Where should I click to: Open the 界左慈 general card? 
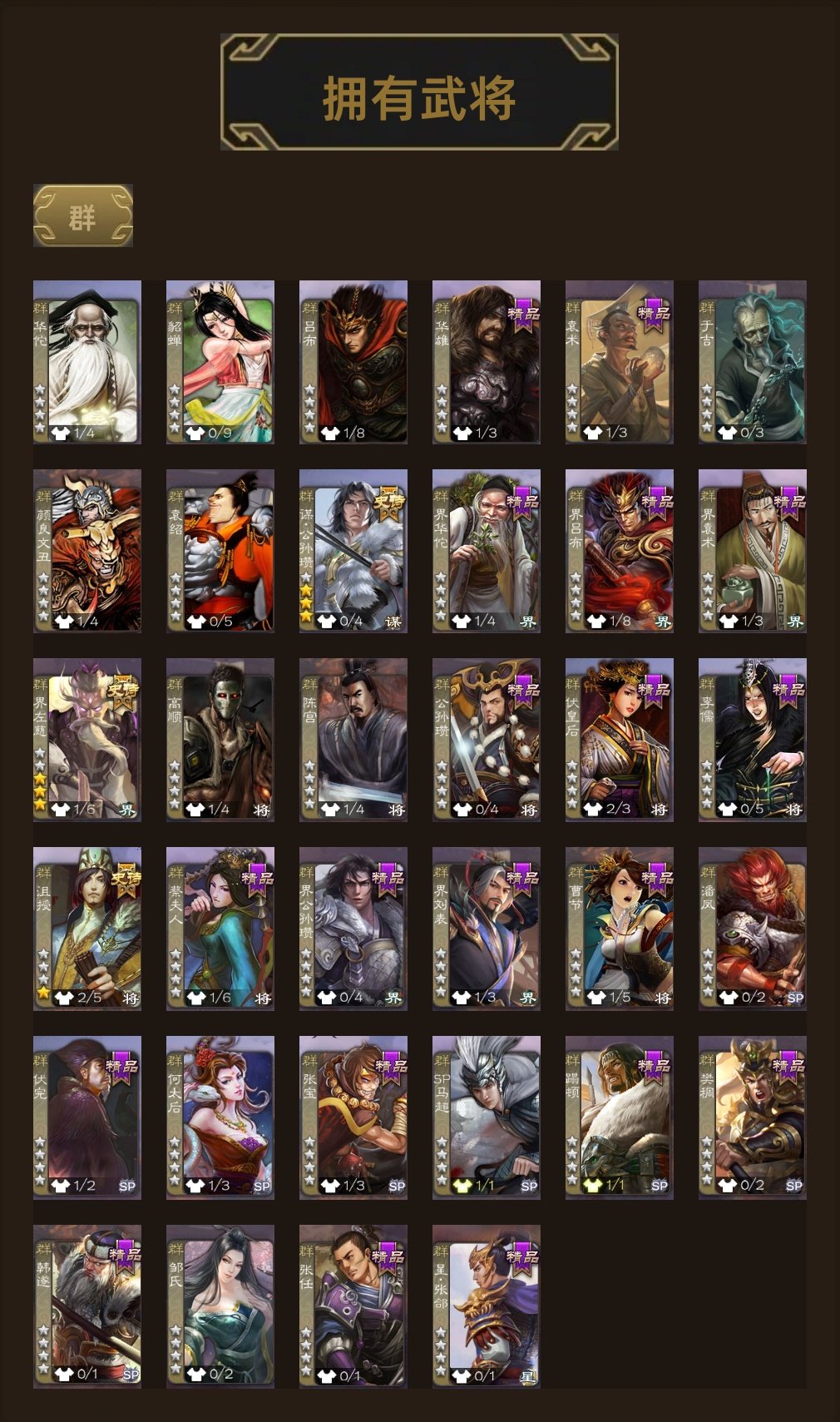click(x=87, y=740)
